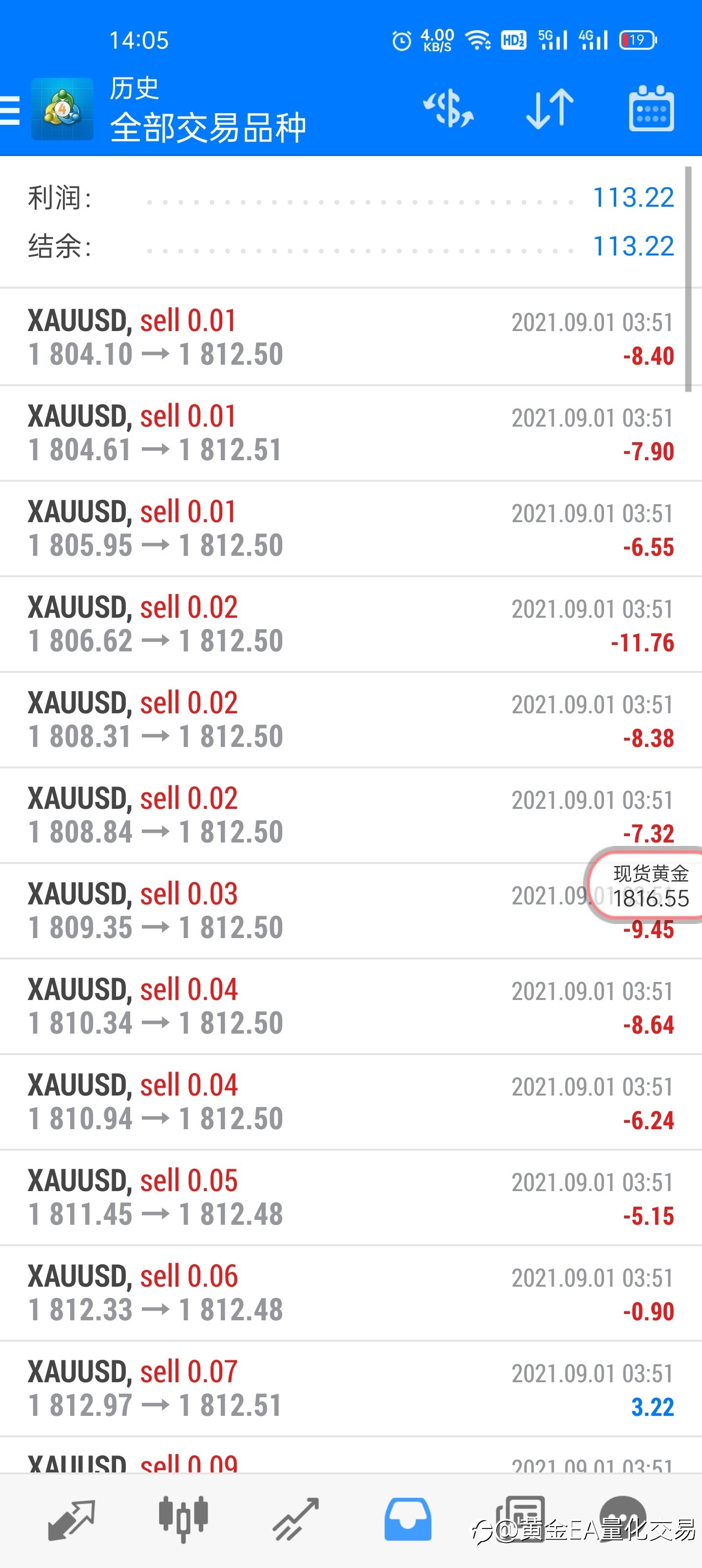Screen dimensions: 702x1568
Task: Open the symbol filter dollar icon
Action: click(x=448, y=109)
